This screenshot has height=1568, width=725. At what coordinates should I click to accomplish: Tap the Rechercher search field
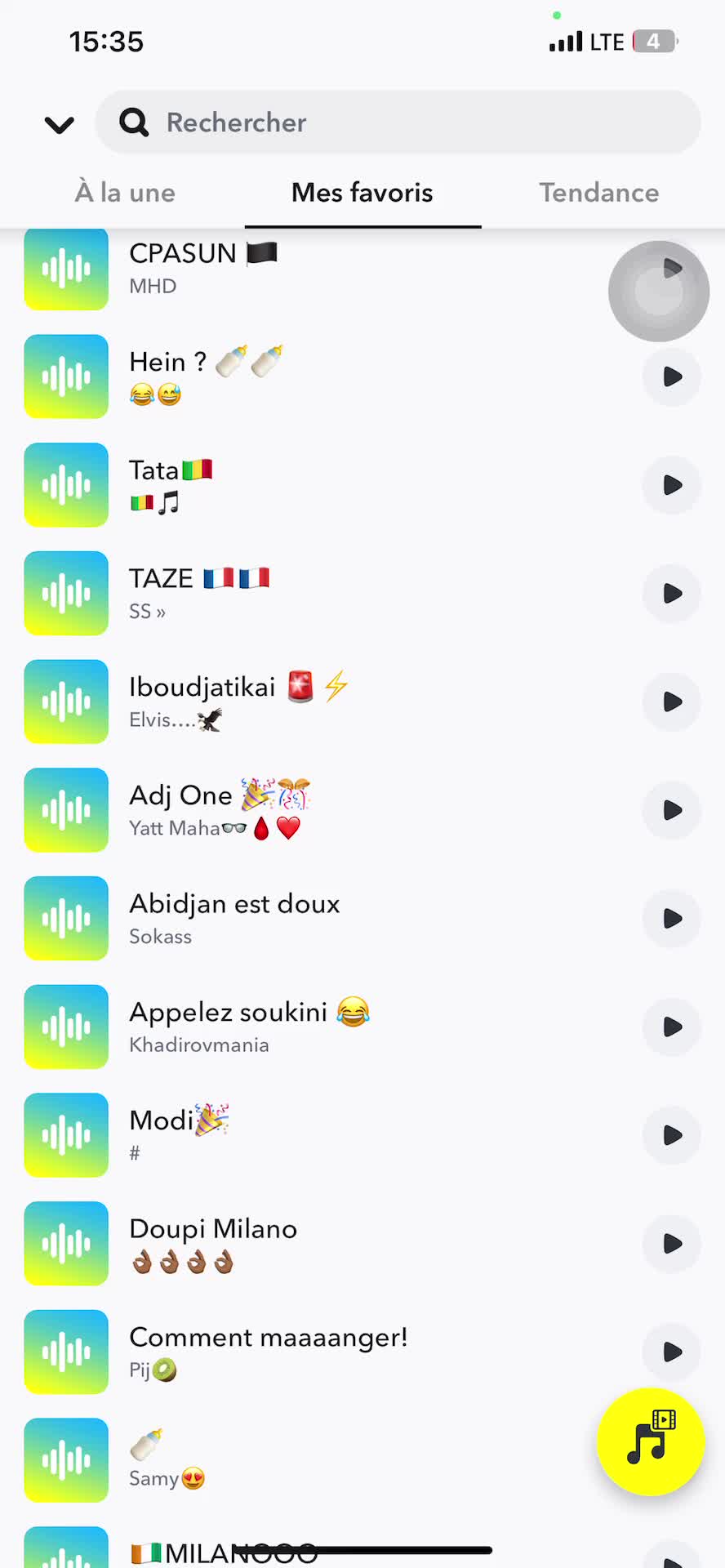pyautogui.click(x=398, y=122)
